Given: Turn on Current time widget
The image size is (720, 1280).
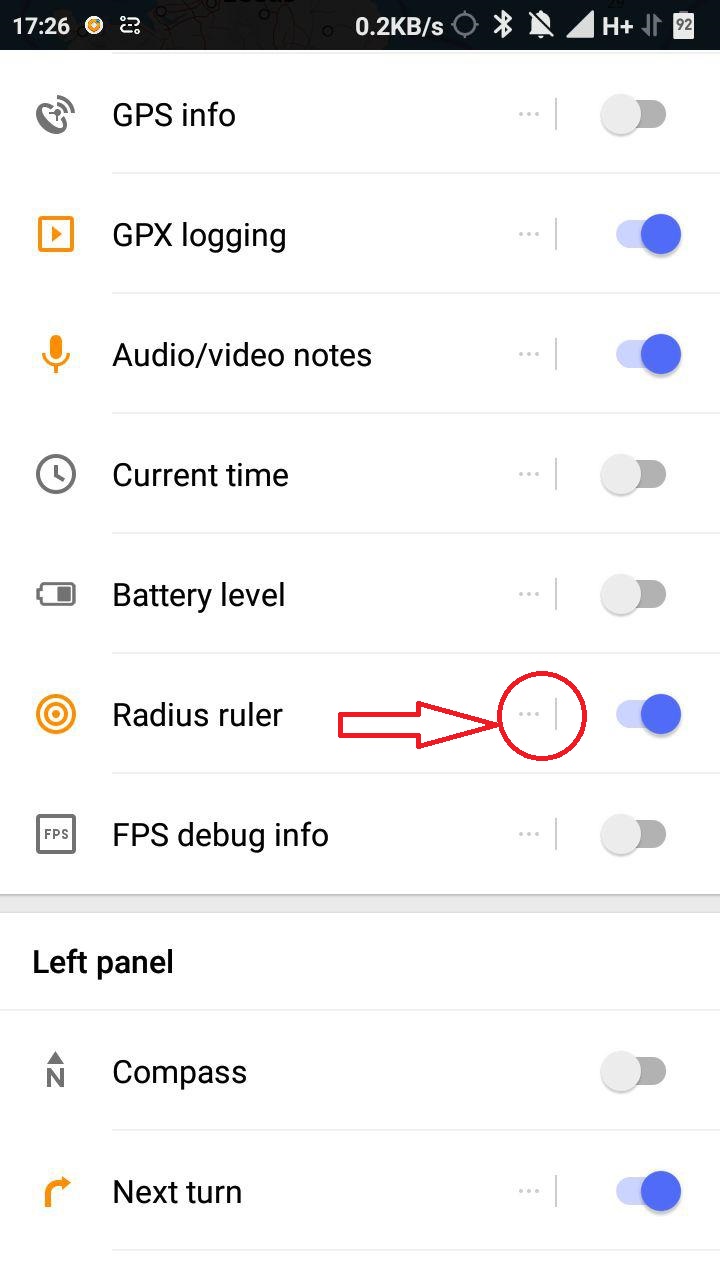Looking at the screenshot, I should coord(634,475).
